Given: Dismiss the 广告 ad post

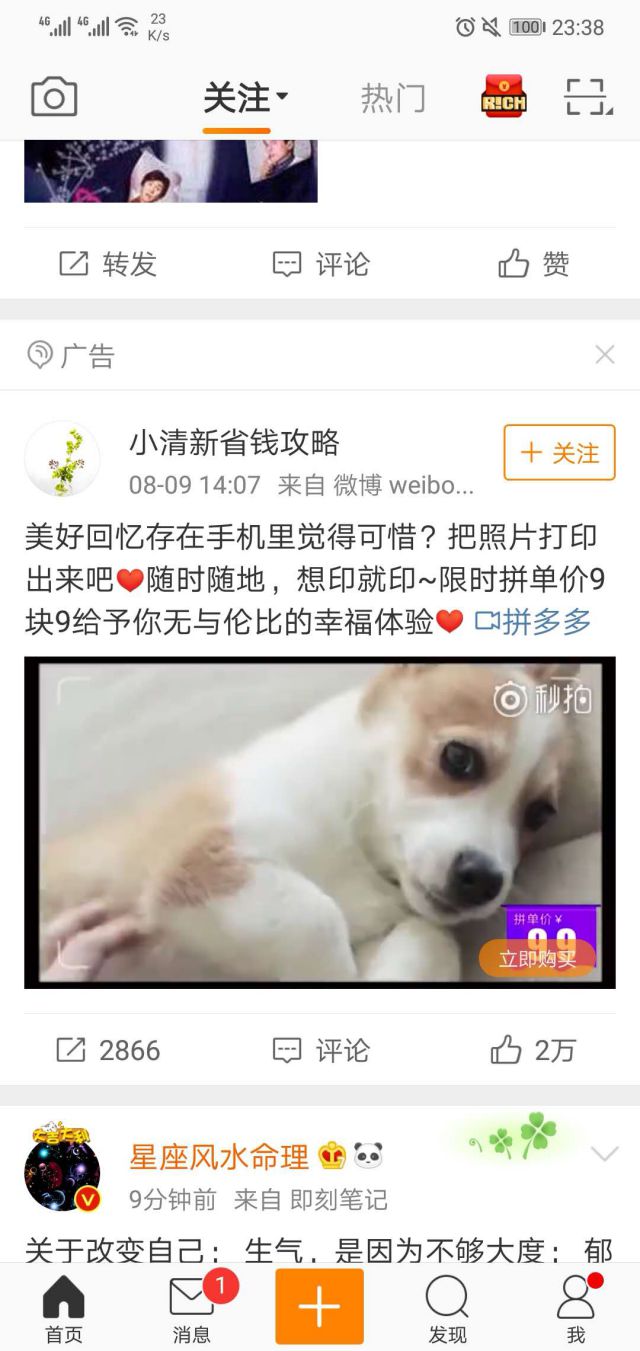Looking at the screenshot, I should click(604, 354).
